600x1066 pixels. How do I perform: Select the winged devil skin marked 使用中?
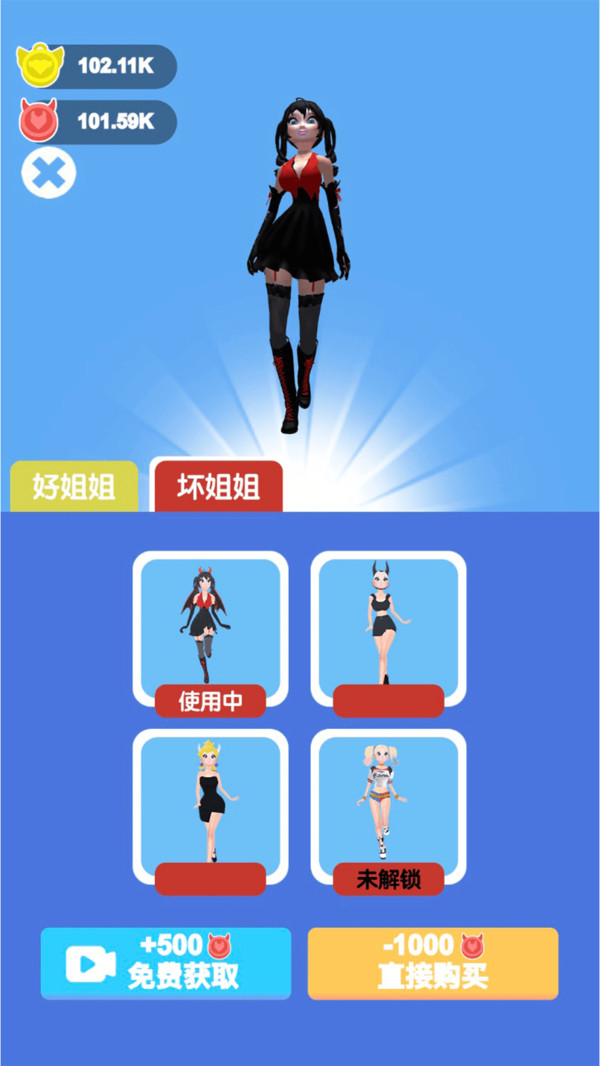click(x=210, y=630)
